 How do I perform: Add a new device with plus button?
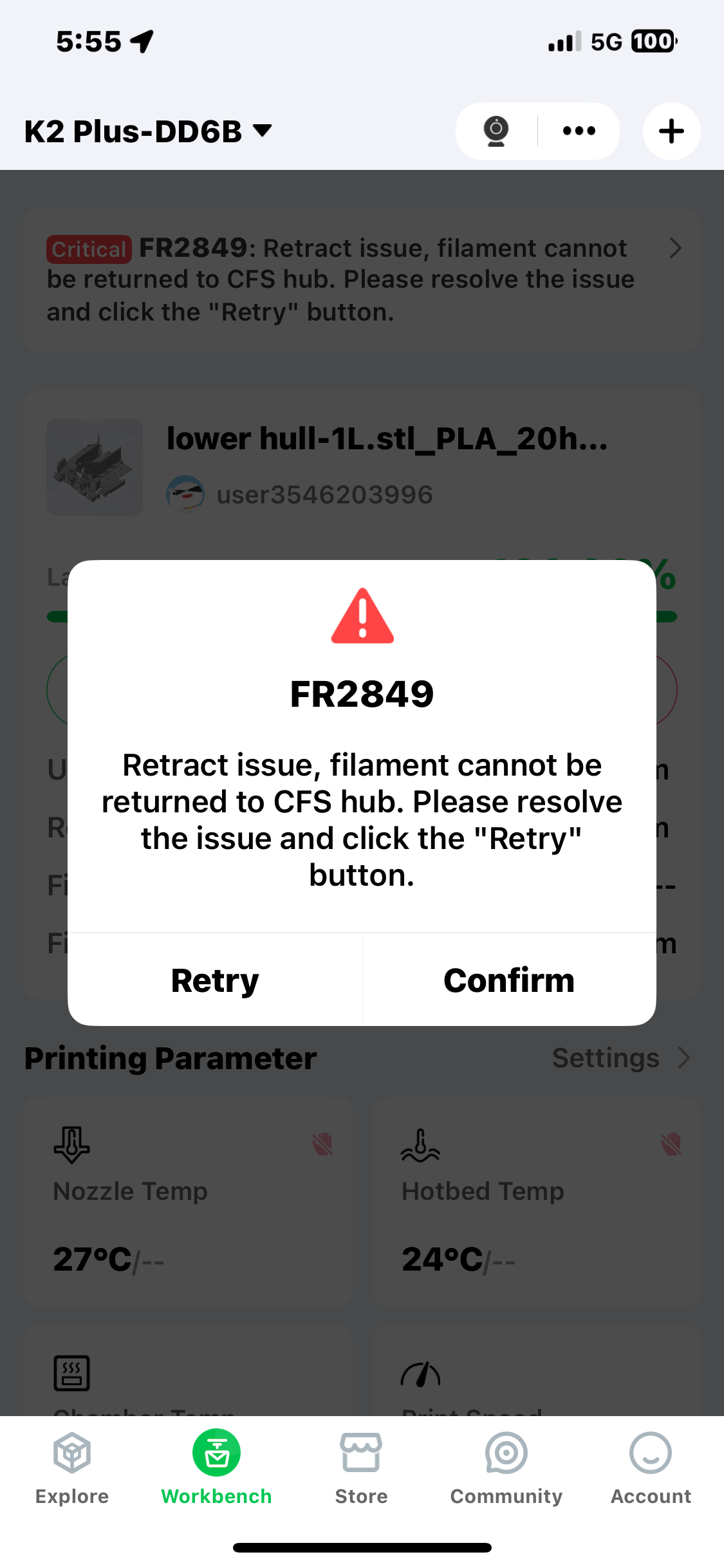(x=671, y=131)
